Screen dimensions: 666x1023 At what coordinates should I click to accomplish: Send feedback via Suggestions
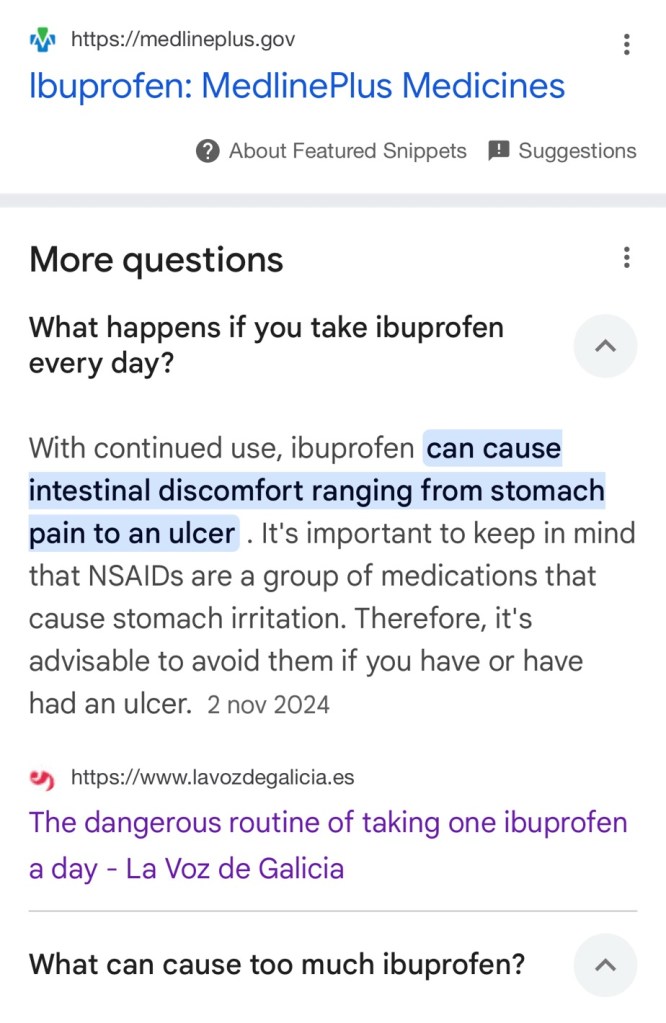pyautogui.click(x=562, y=151)
